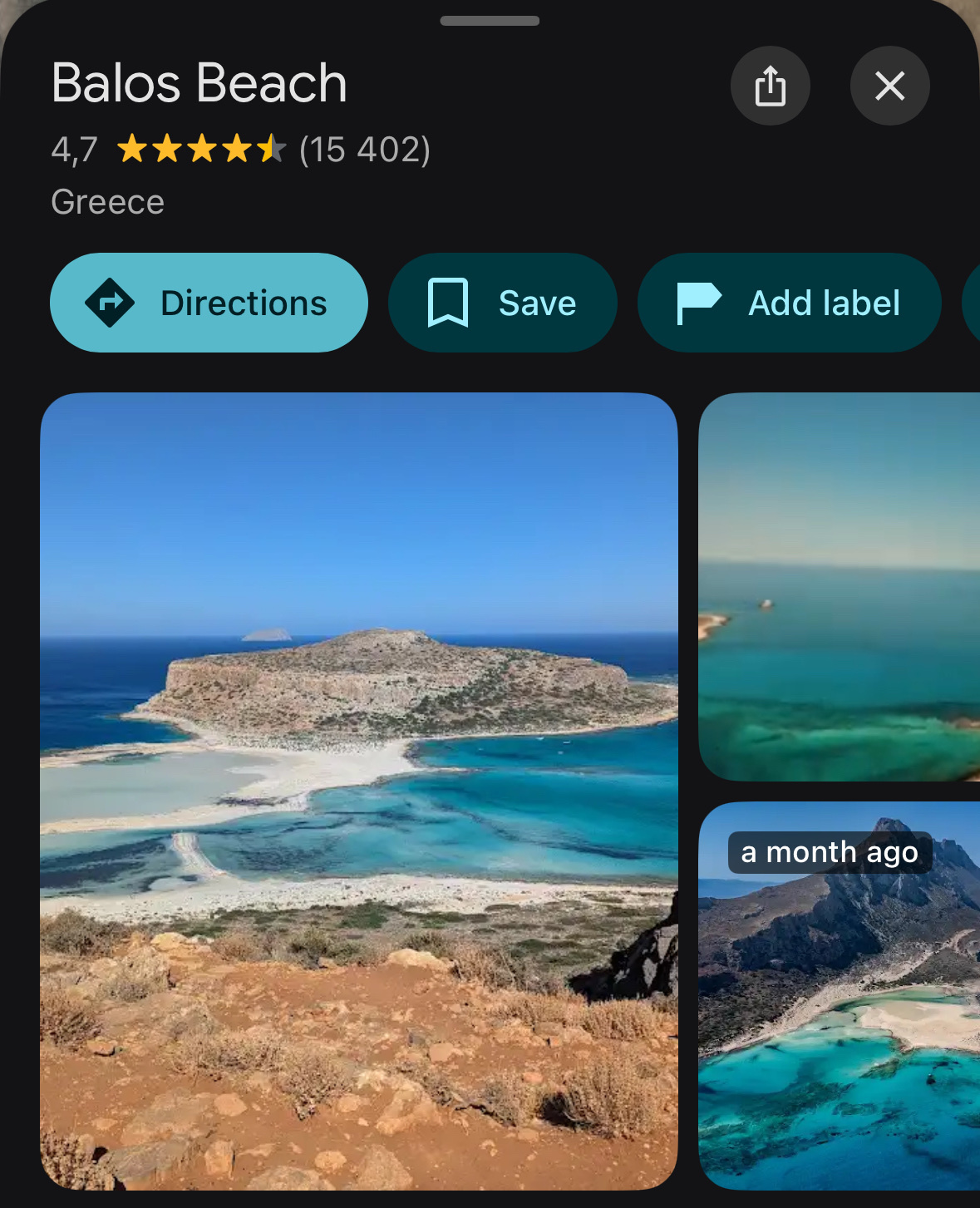Open the large island lagoon photo
This screenshot has width=980, height=1208.
click(359, 790)
